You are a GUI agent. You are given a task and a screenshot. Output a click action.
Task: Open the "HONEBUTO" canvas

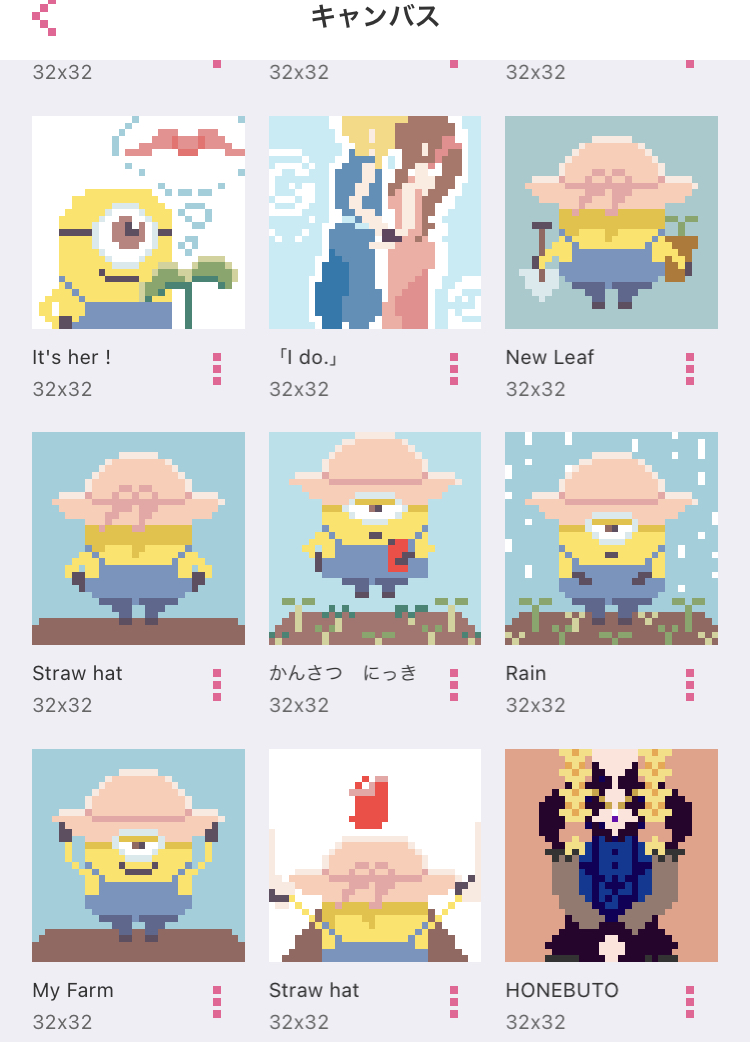[x=611, y=855]
